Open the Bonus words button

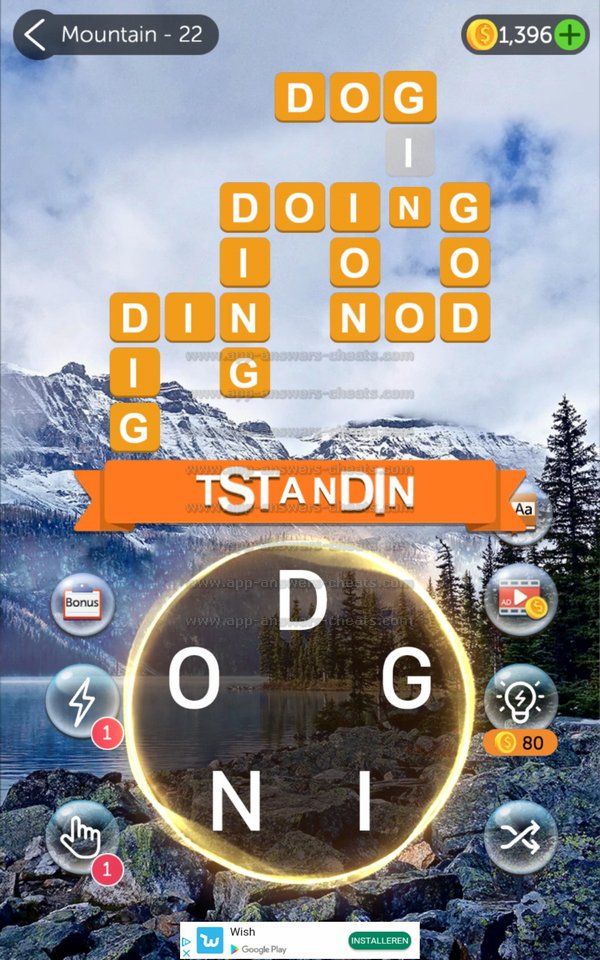82,605
